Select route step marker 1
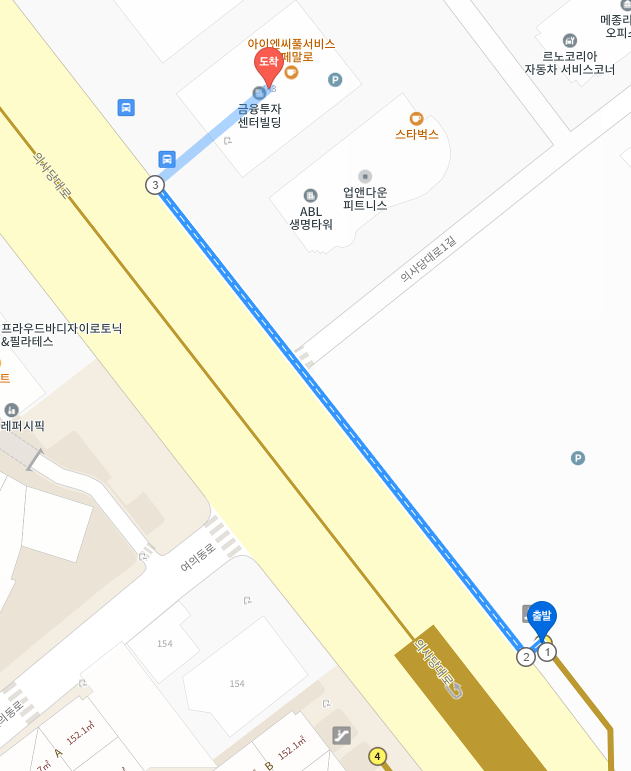This screenshot has height=771, width=631. pyautogui.click(x=547, y=652)
